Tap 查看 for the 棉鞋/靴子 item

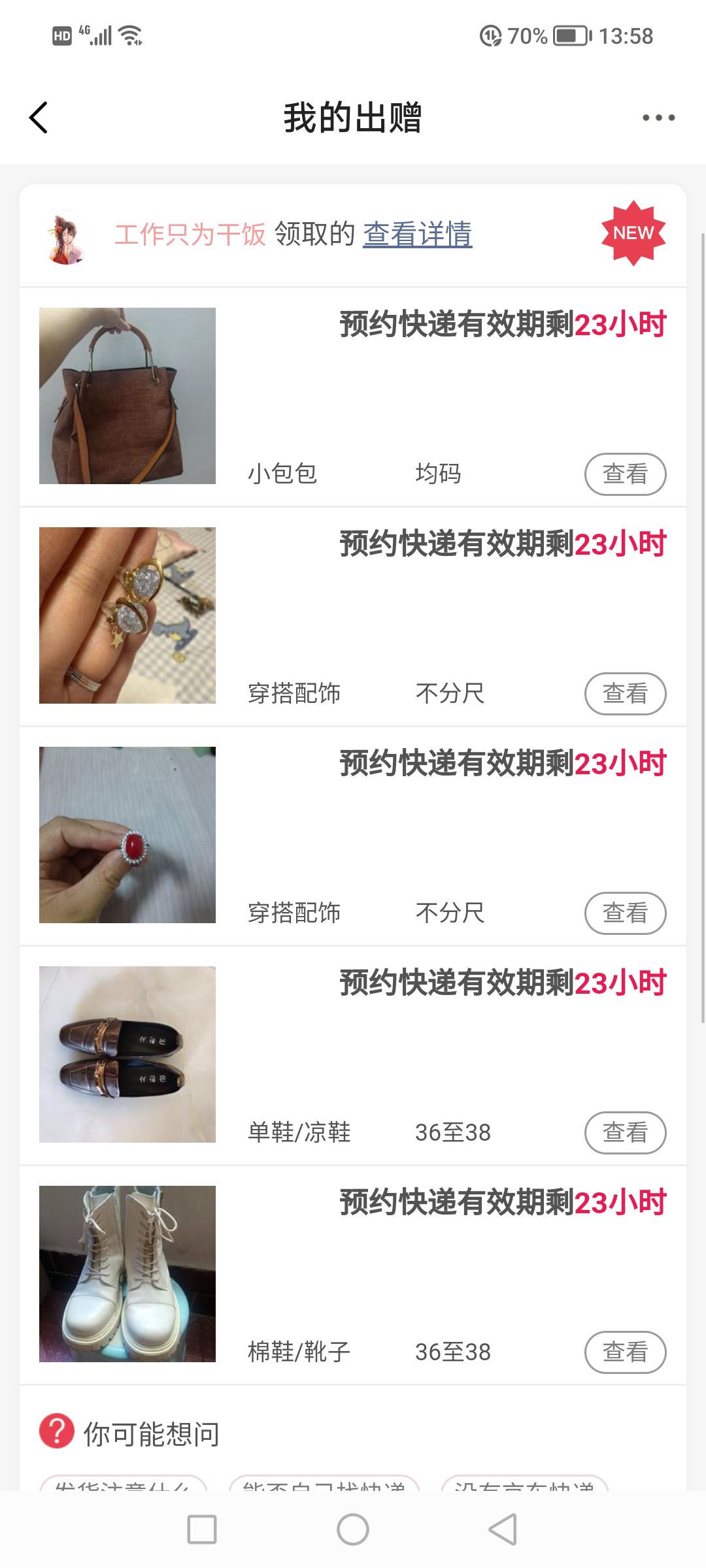[x=624, y=1352]
